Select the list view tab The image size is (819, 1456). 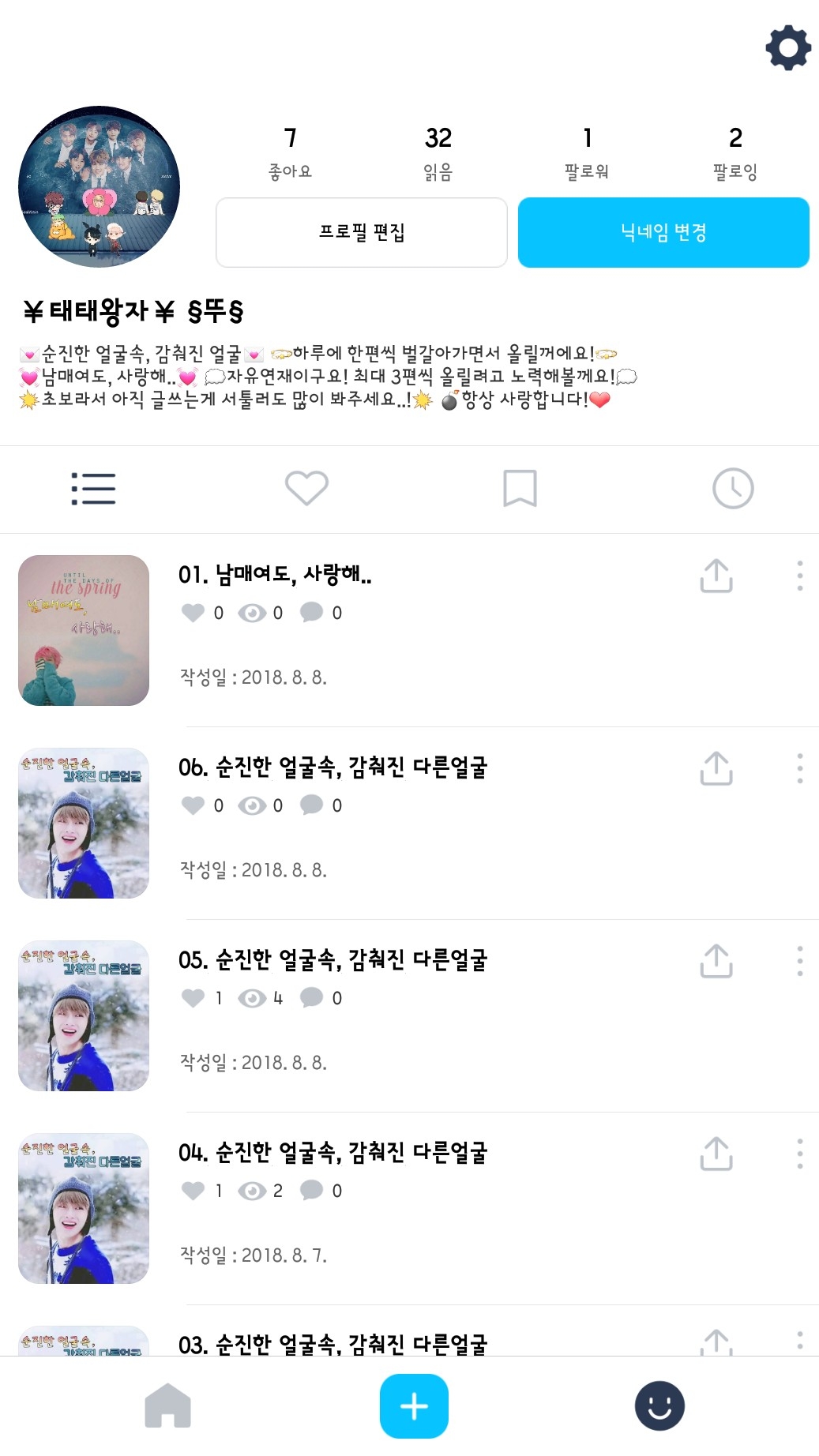click(x=93, y=488)
